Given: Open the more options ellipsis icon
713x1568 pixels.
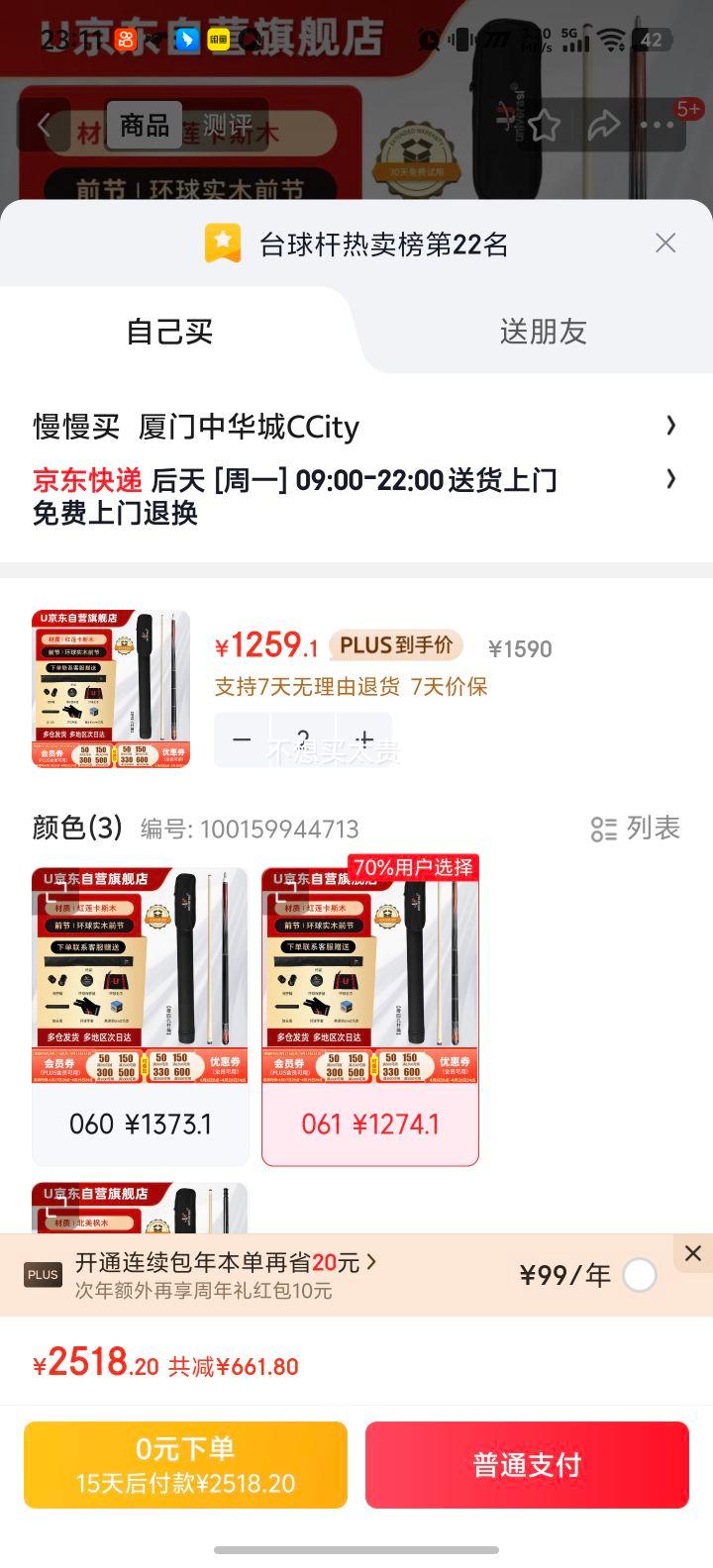Looking at the screenshot, I should point(657,124).
